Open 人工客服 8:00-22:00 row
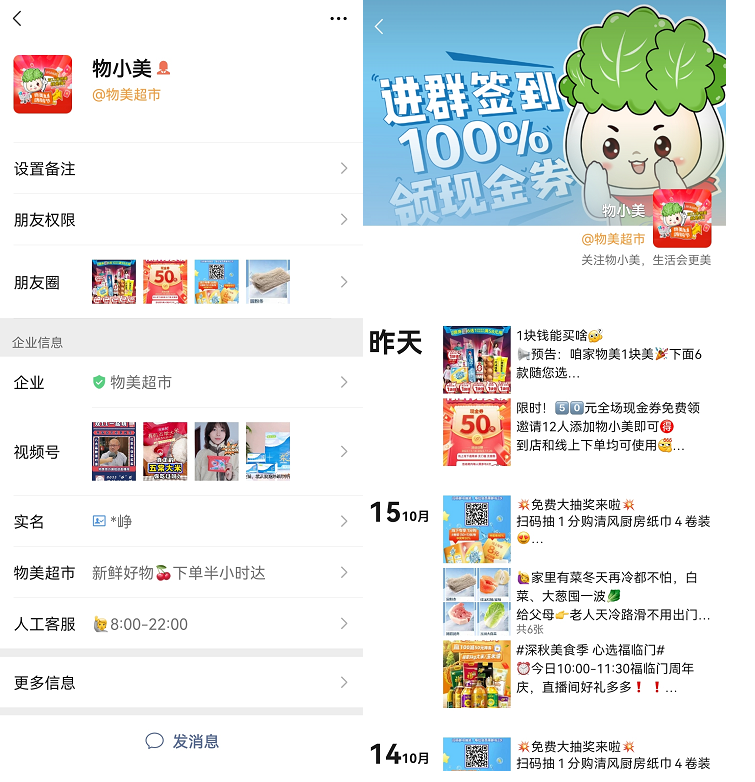The height and width of the screenshot is (782, 755). click(x=181, y=624)
